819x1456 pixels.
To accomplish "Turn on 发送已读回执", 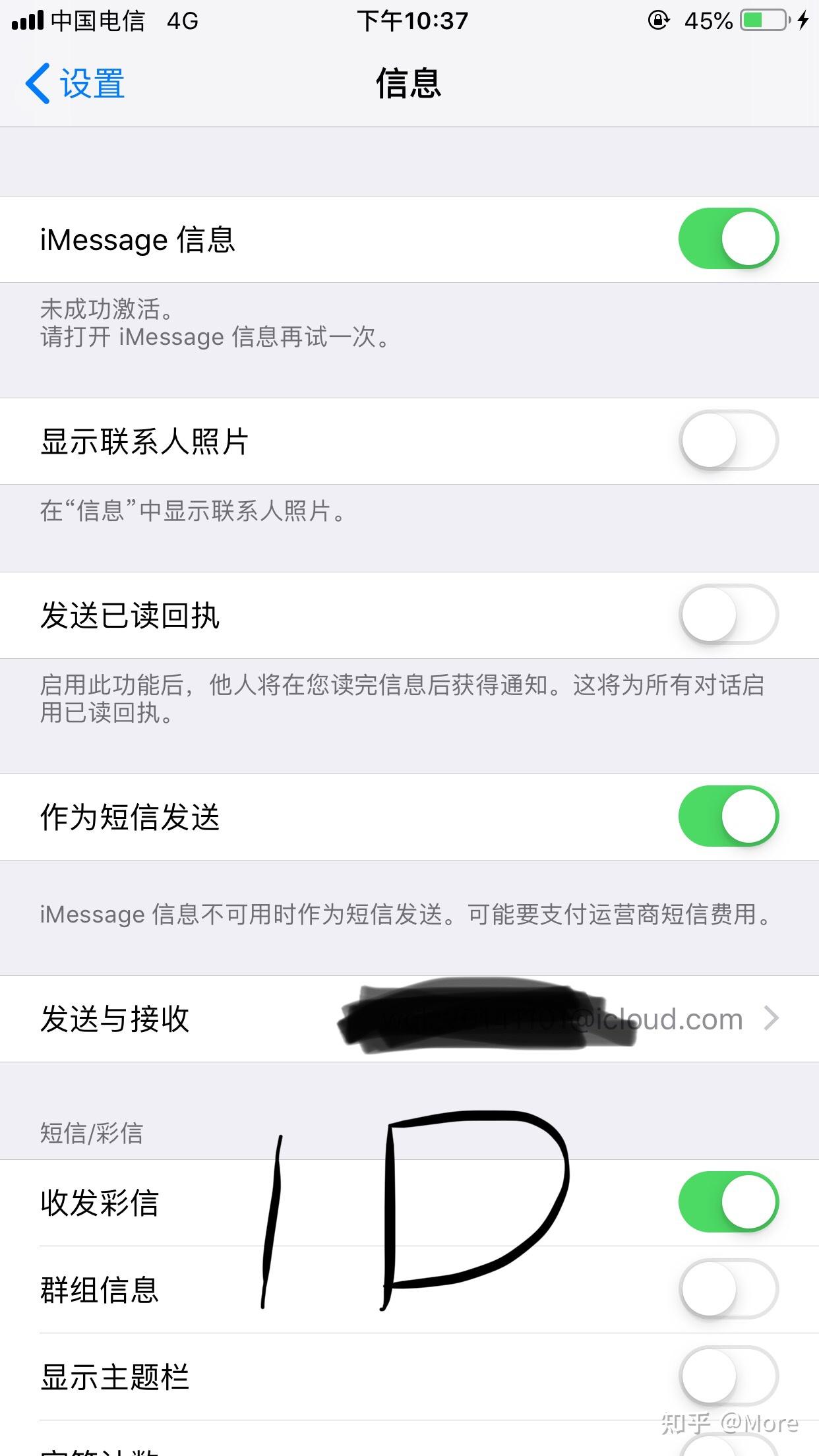I will [728, 615].
